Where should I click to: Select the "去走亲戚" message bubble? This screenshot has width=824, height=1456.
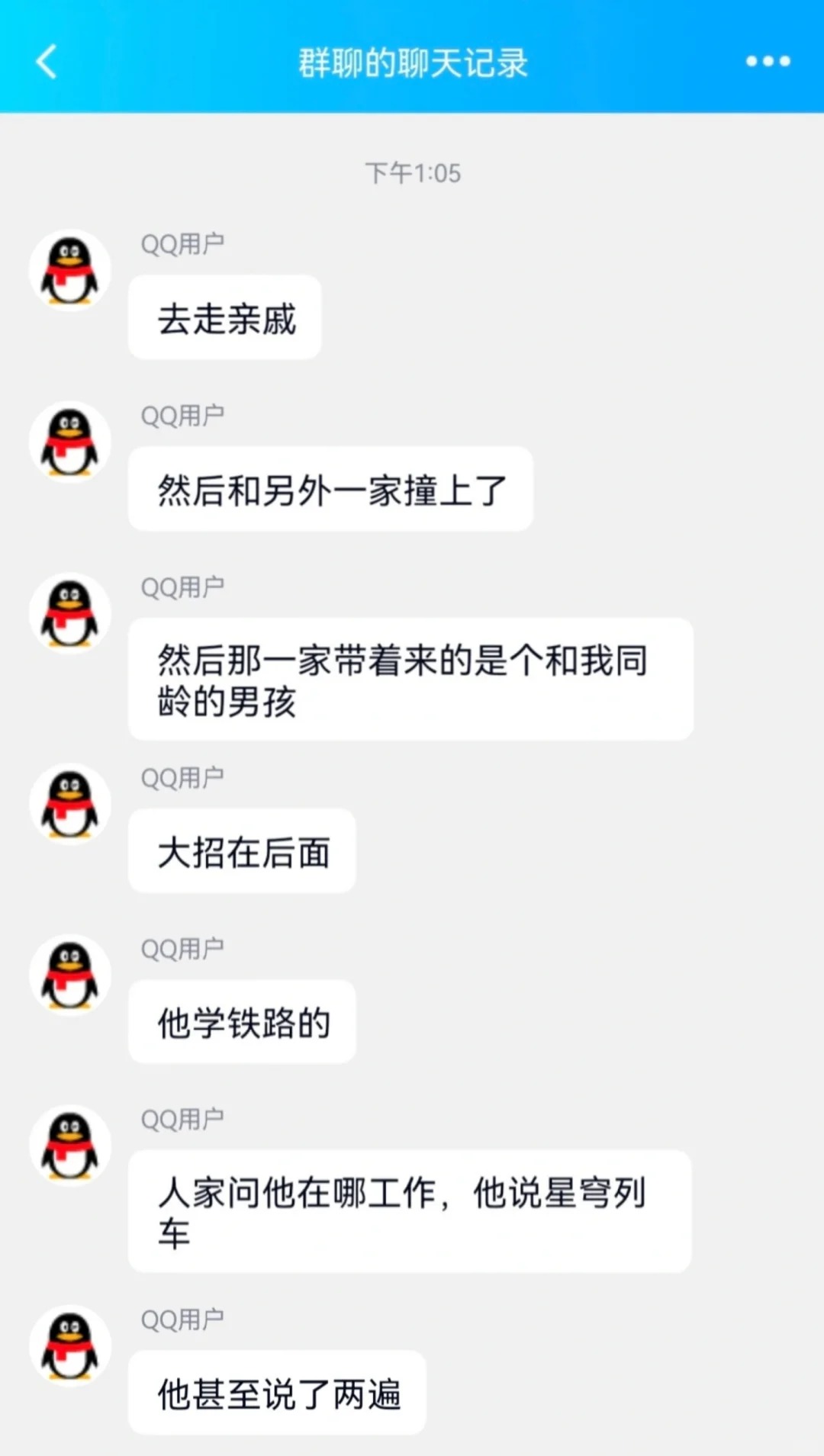tap(225, 318)
